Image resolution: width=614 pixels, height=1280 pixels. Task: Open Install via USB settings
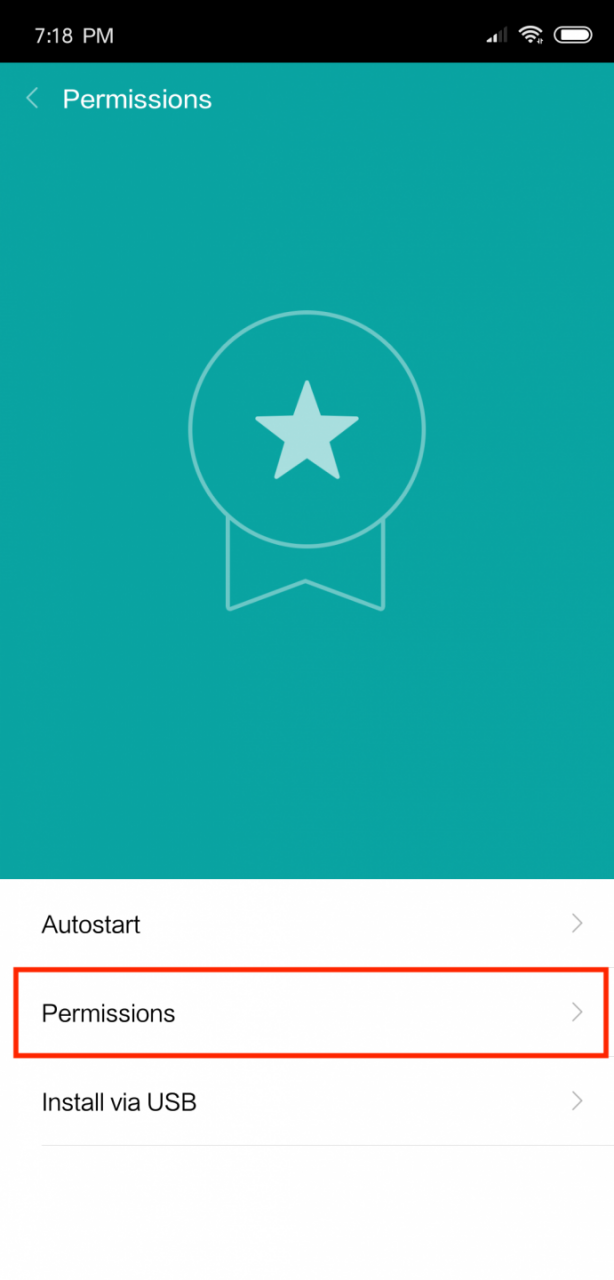(307, 1102)
